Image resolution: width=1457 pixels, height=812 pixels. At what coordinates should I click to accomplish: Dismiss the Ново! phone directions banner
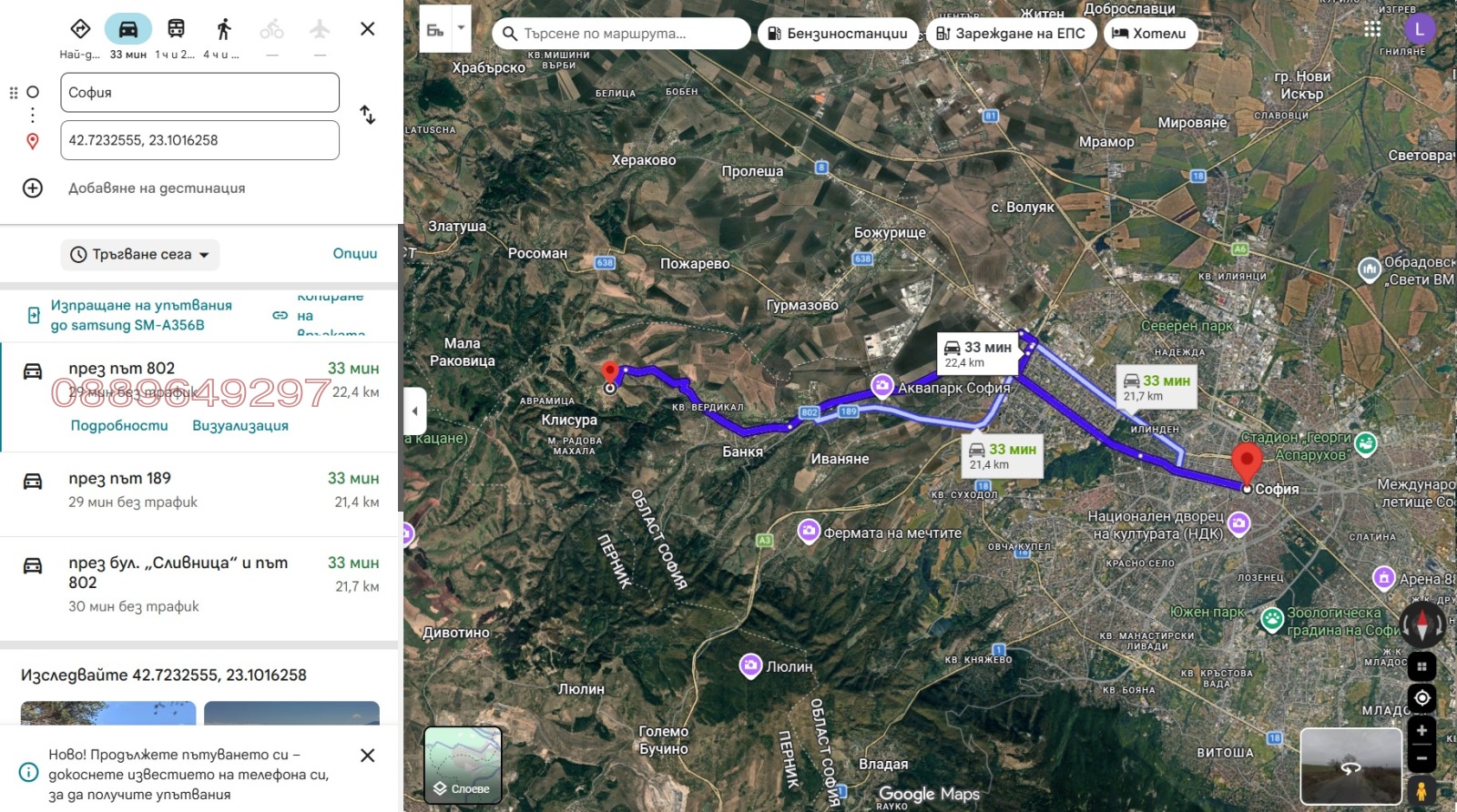(367, 756)
